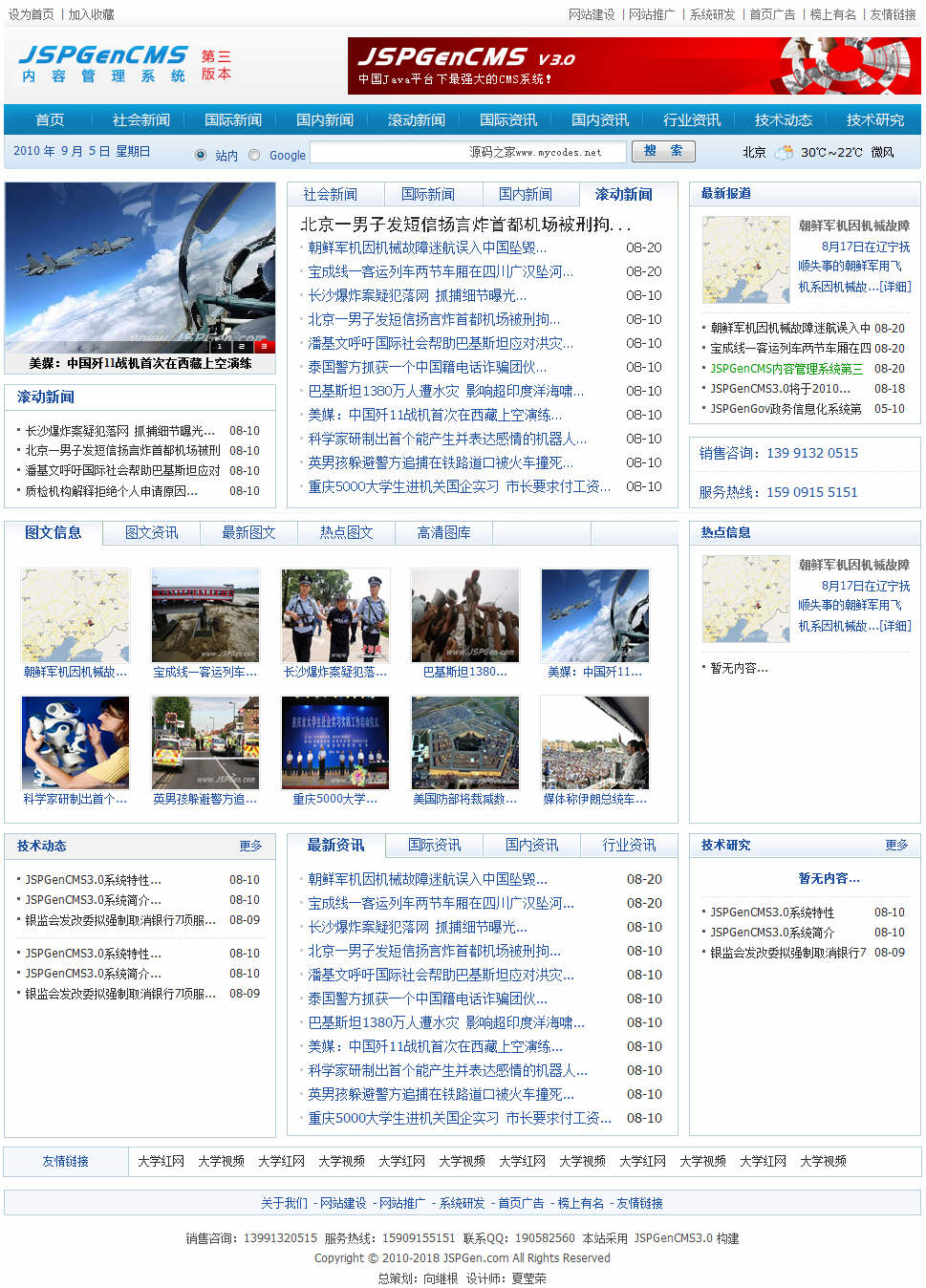The image size is (926, 1288).
Task: Open the 更多 link beside 技术研究
Action: 896,845
